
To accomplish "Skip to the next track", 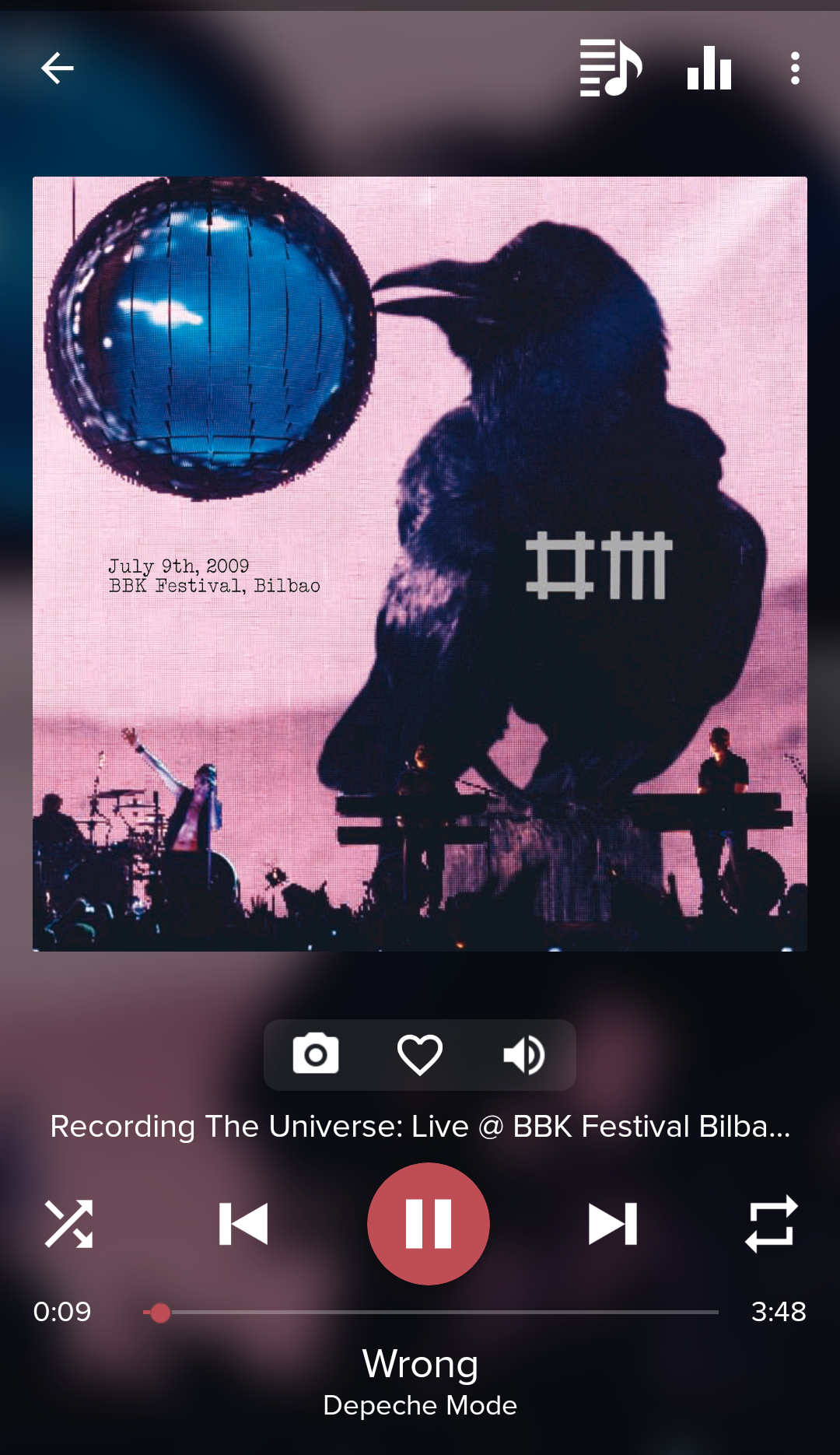I will tap(613, 1224).
